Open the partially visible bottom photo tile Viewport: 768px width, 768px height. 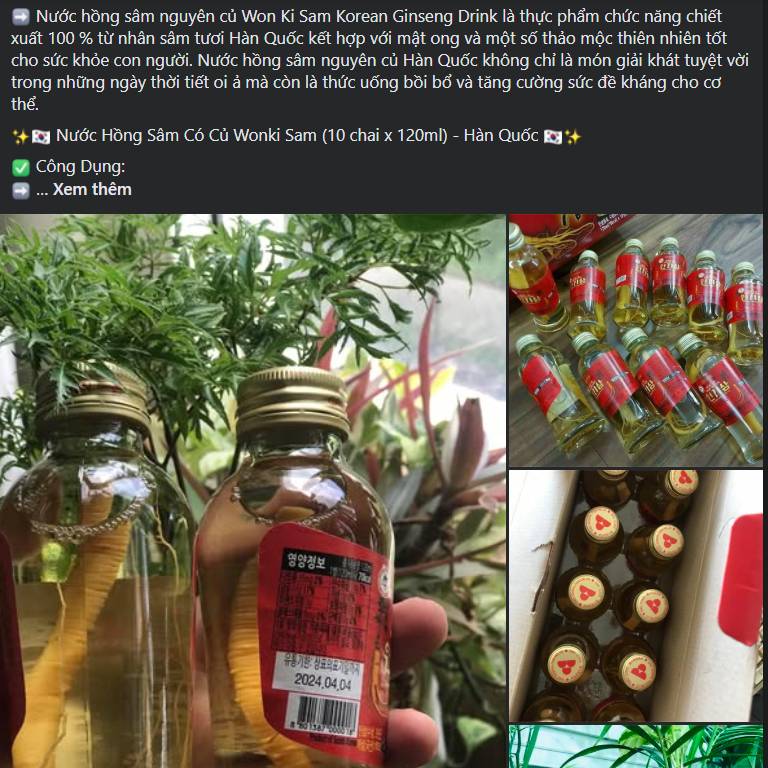coord(635,747)
